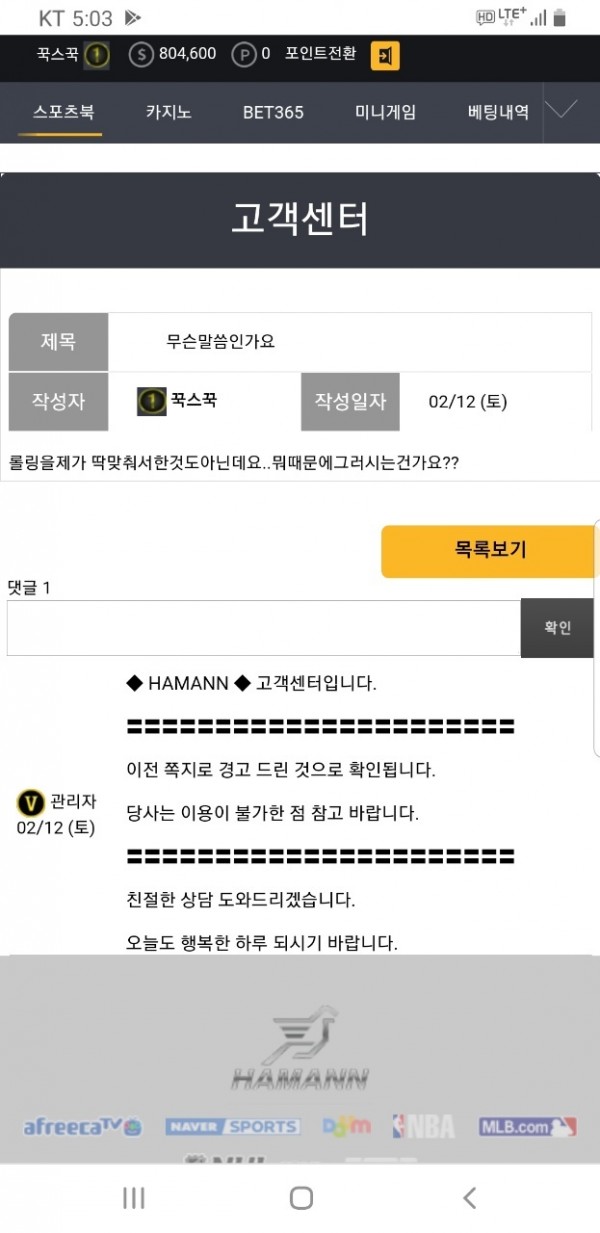Go to the system home screen
This screenshot has height=1233, width=600.
click(301, 1198)
